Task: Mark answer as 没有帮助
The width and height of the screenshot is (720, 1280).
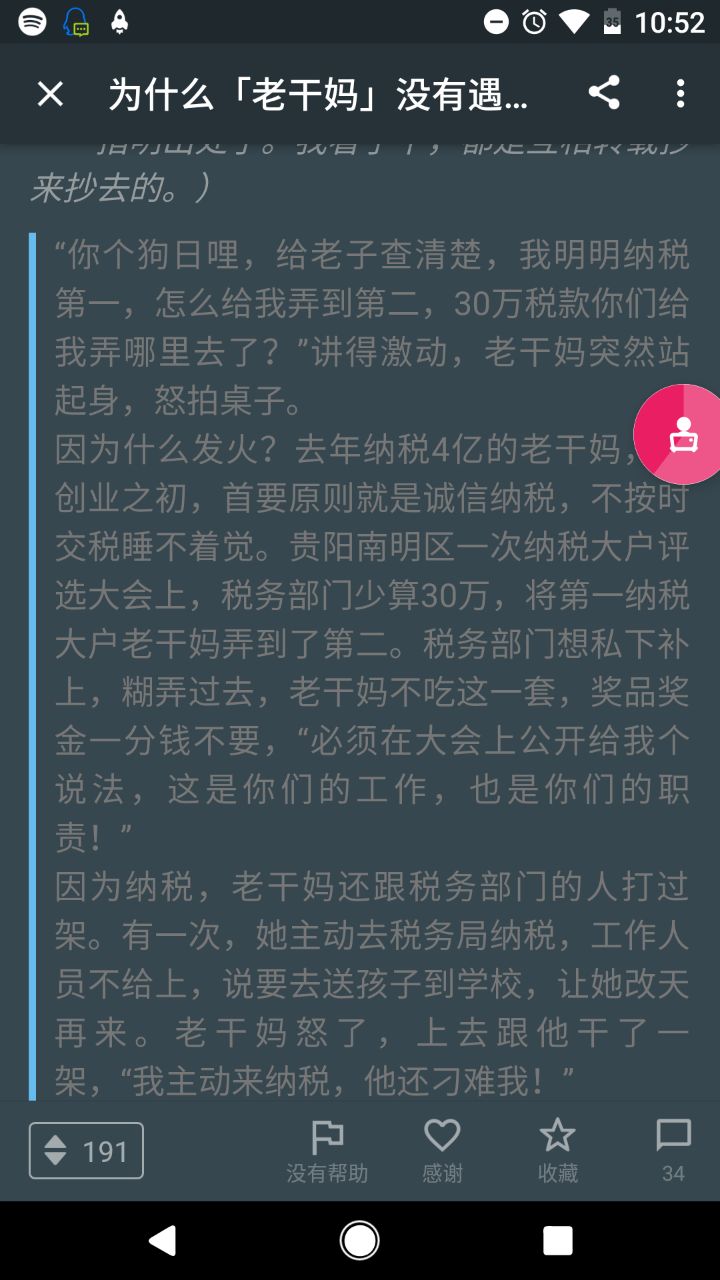Action: pyautogui.click(x=327, y=1151)
